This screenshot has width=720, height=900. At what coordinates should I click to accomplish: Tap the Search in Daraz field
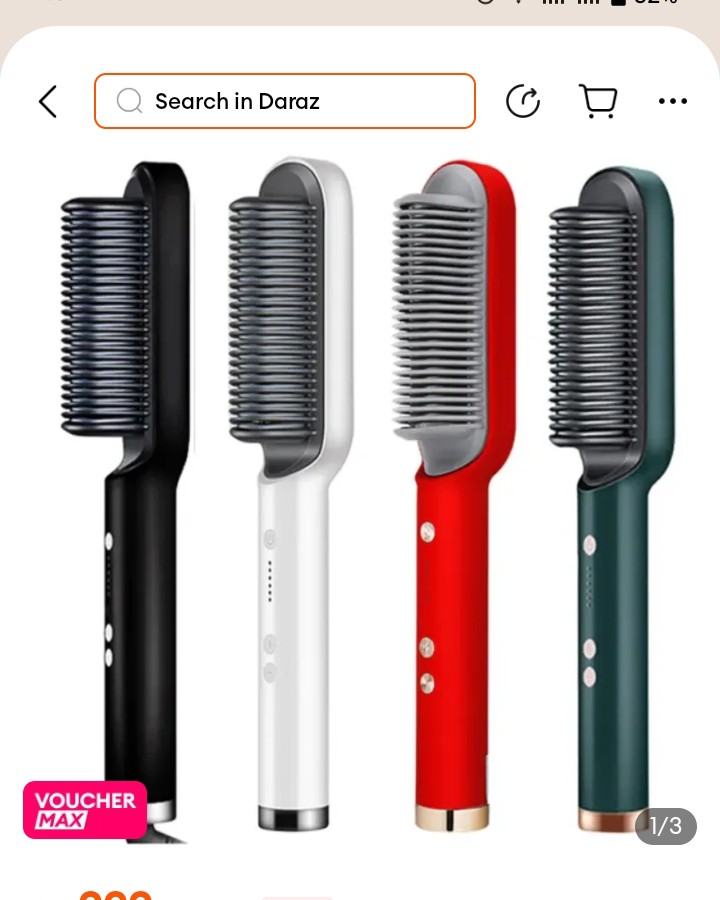(285, 101)
